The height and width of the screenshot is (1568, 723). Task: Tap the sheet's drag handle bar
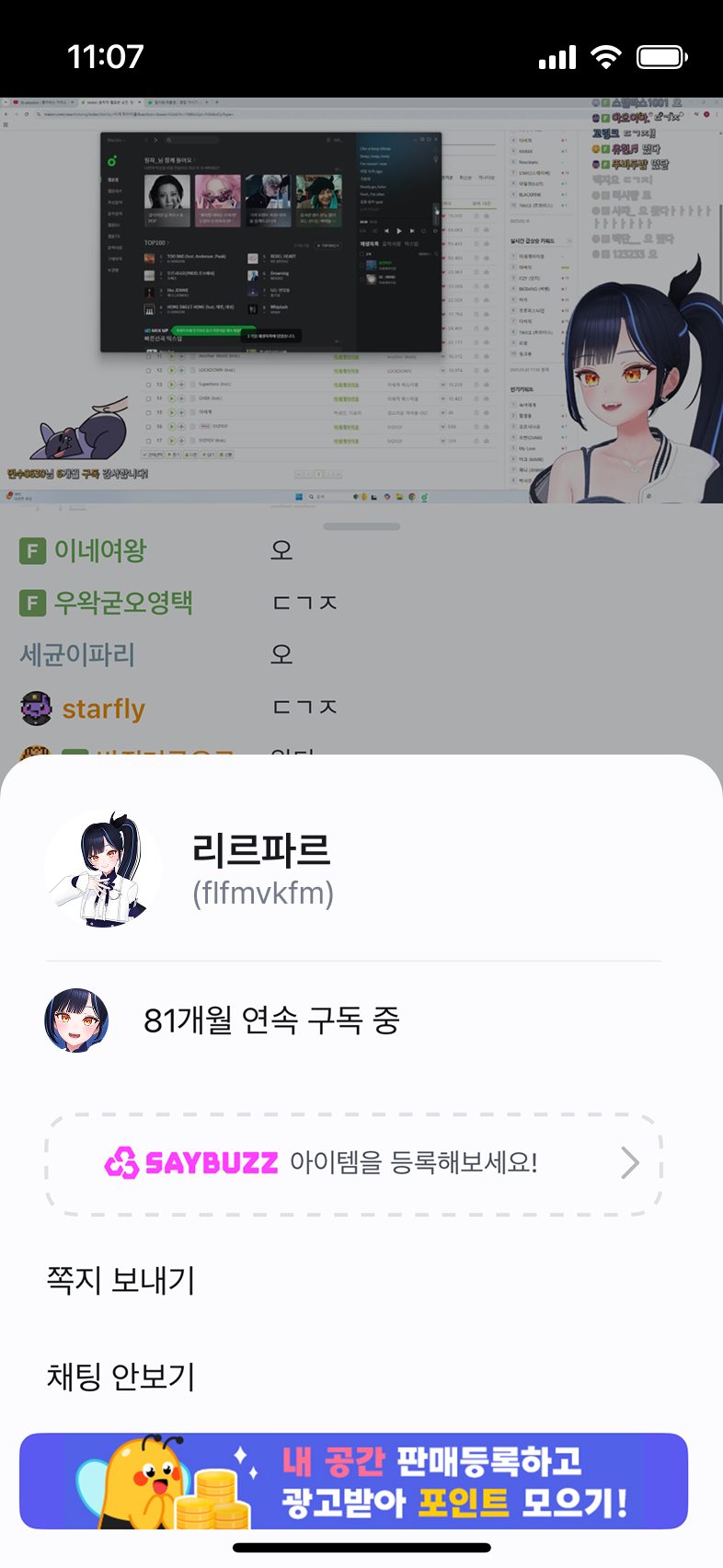coord(361,526)
